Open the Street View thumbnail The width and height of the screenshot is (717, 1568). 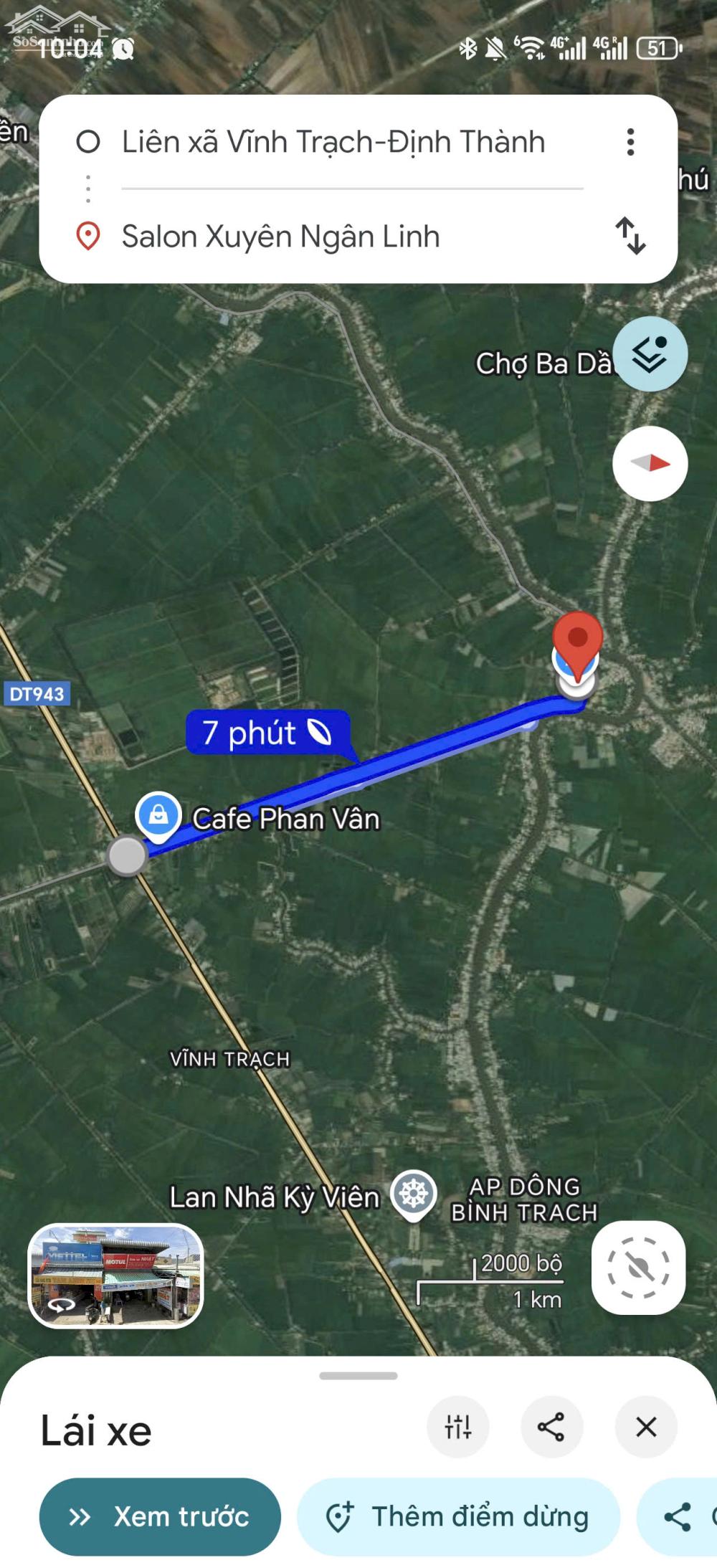115,1275
